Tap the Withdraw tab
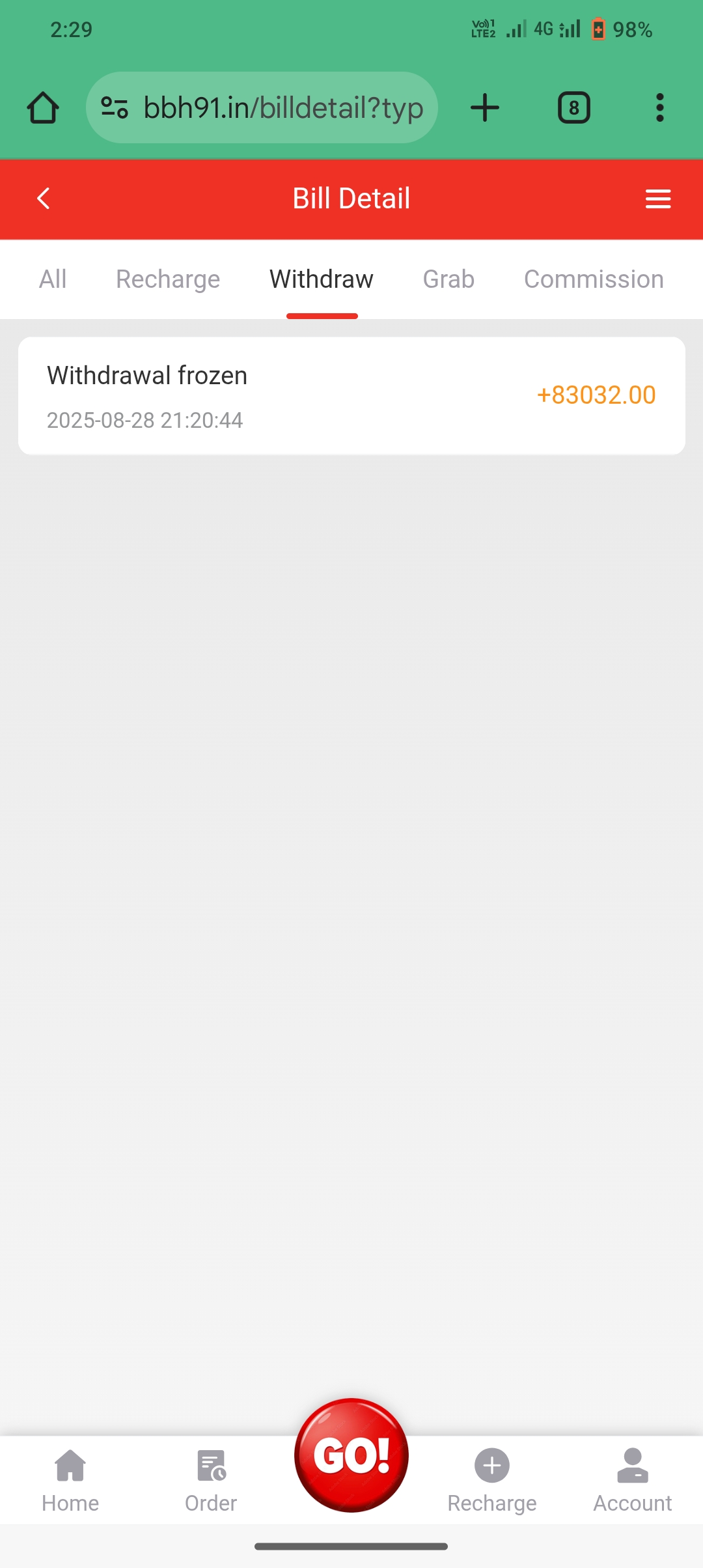Screen dimensions: 703x1568 (322, 279)
